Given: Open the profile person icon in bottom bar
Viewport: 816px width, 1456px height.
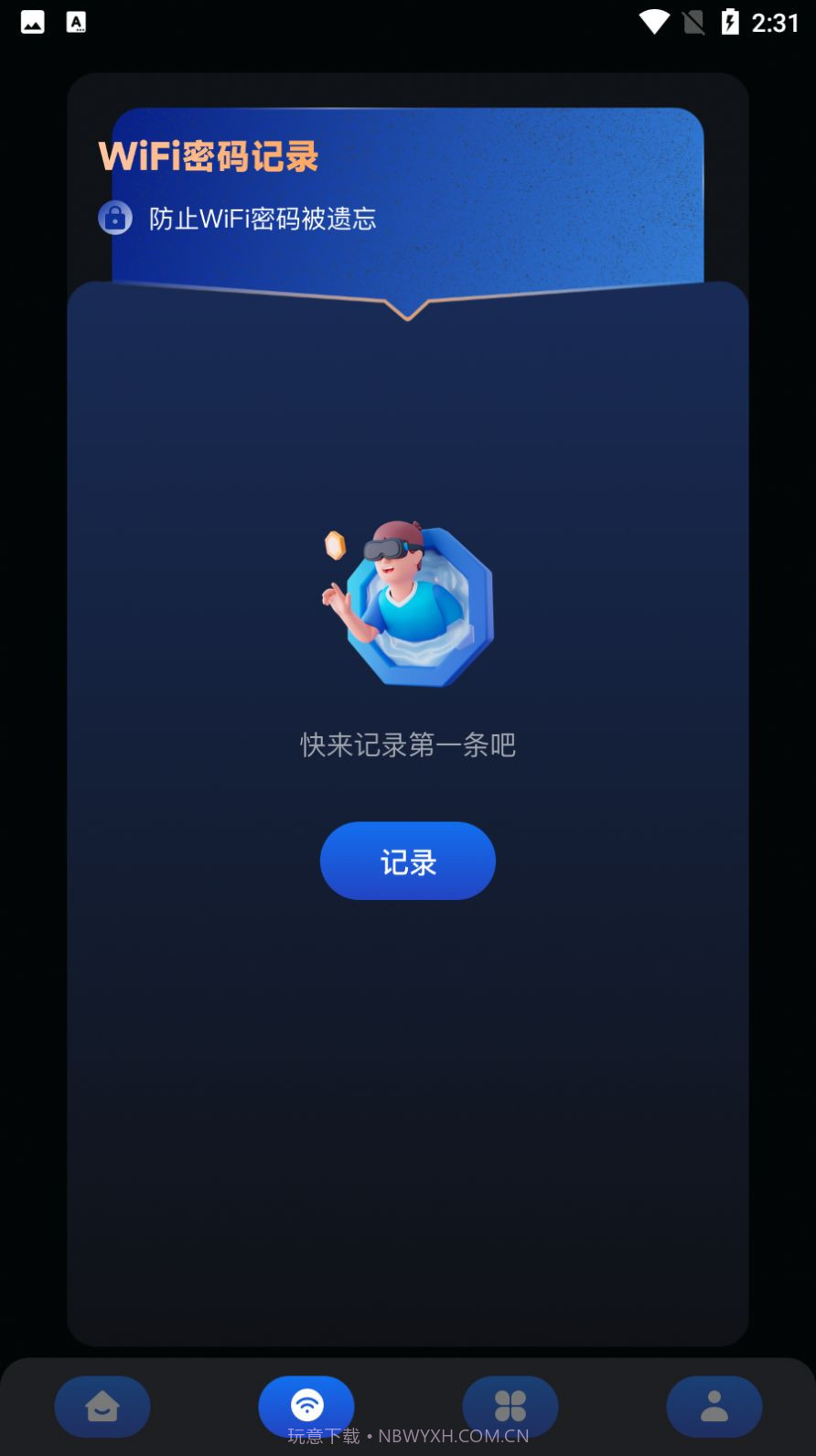Looking at the screenshot, I should [714, 1406].
